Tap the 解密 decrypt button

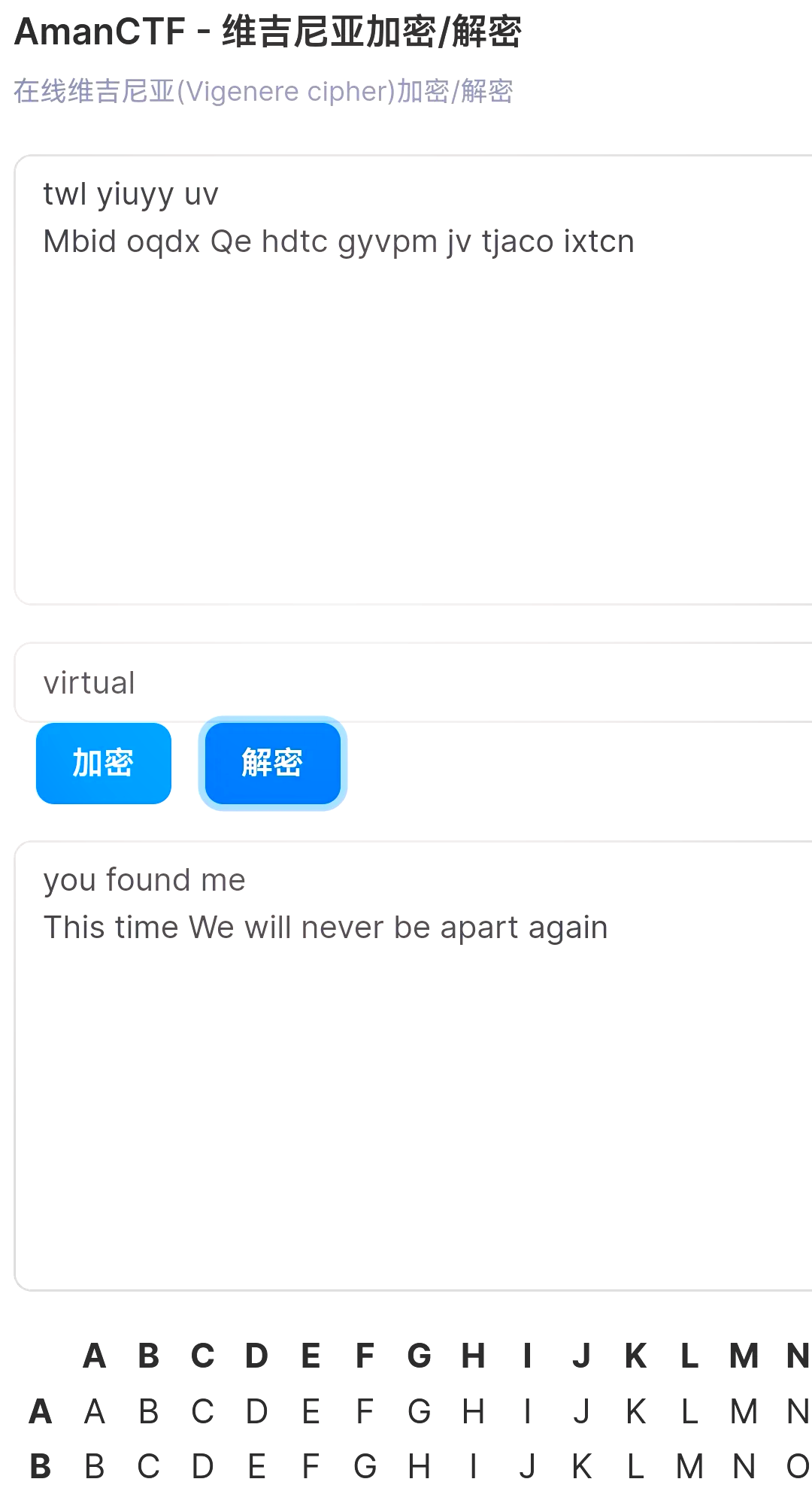click(272, 764)
